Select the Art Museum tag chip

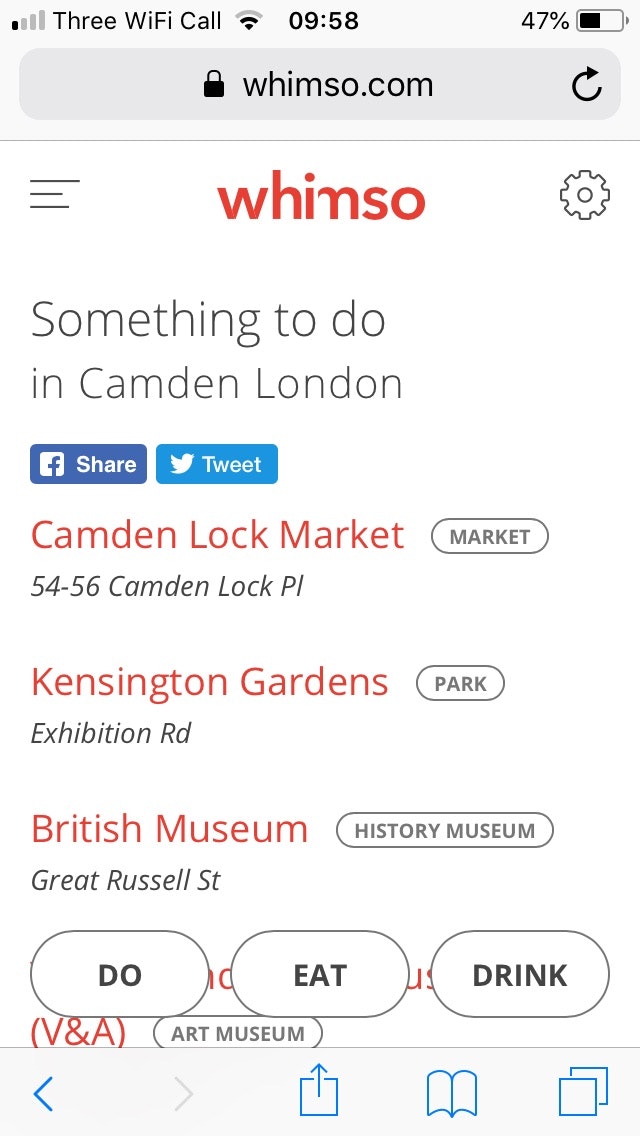pyautogui.click(x=237, y=1033)
